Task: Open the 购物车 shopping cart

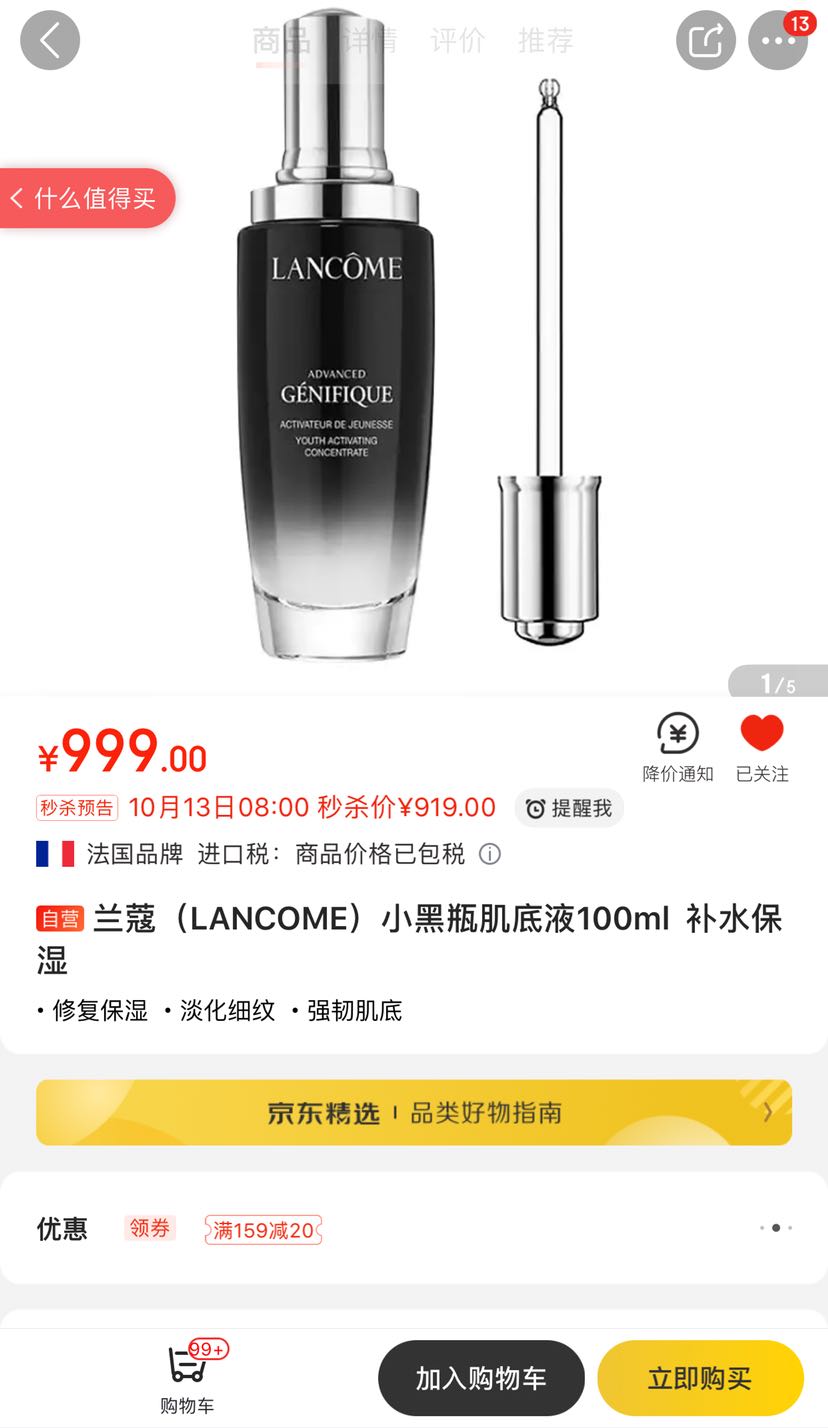Action: (187, 1377)
